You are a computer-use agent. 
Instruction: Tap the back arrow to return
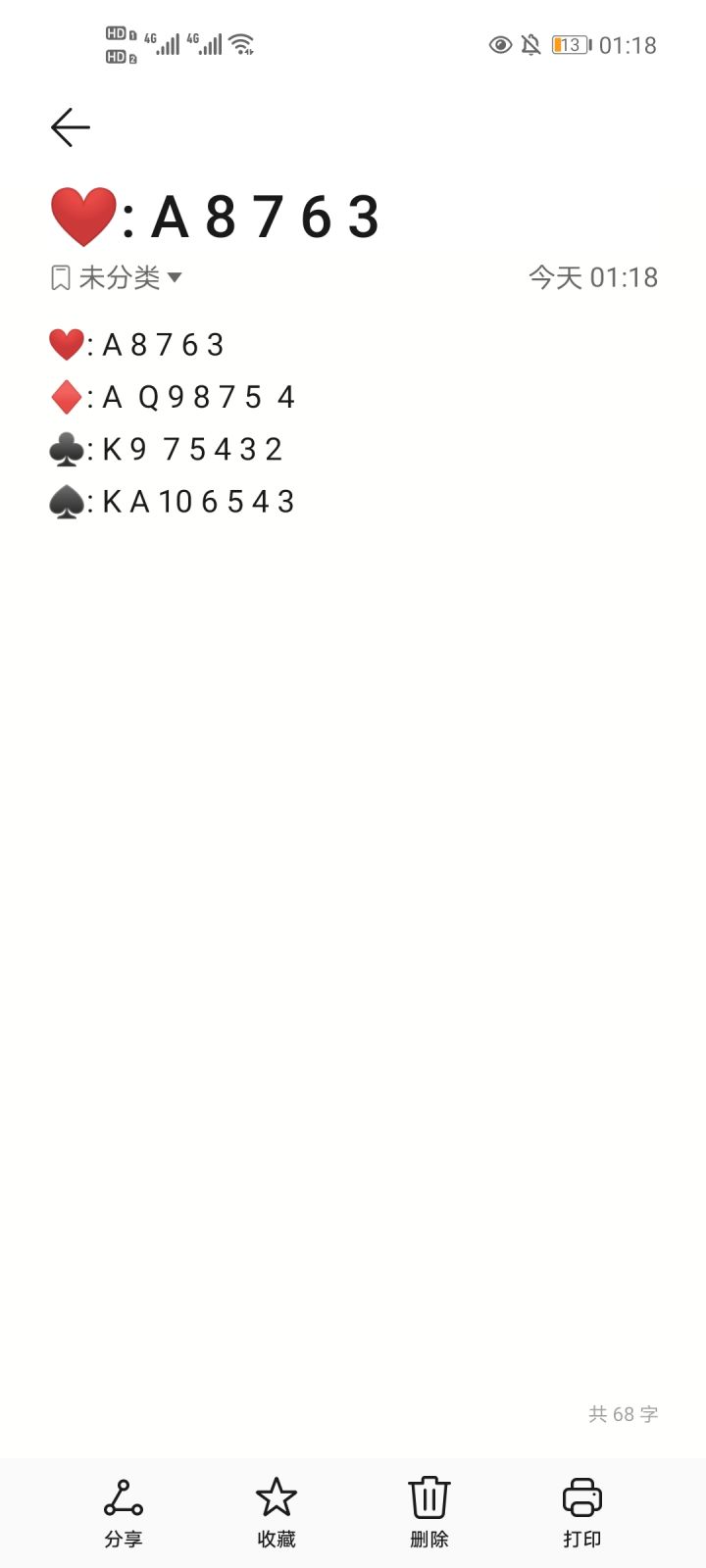tap(69, 127)
